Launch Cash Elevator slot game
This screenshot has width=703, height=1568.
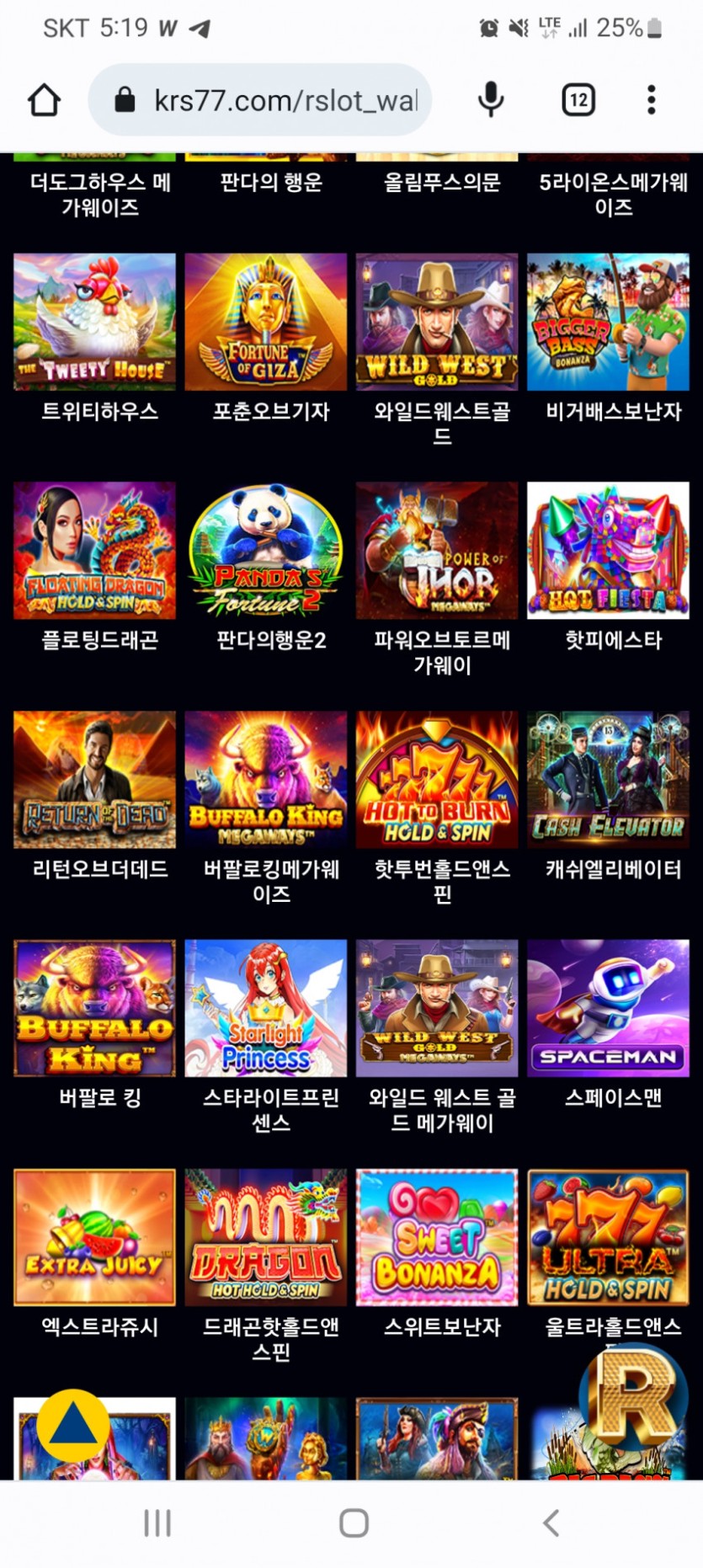click(608, 780)
